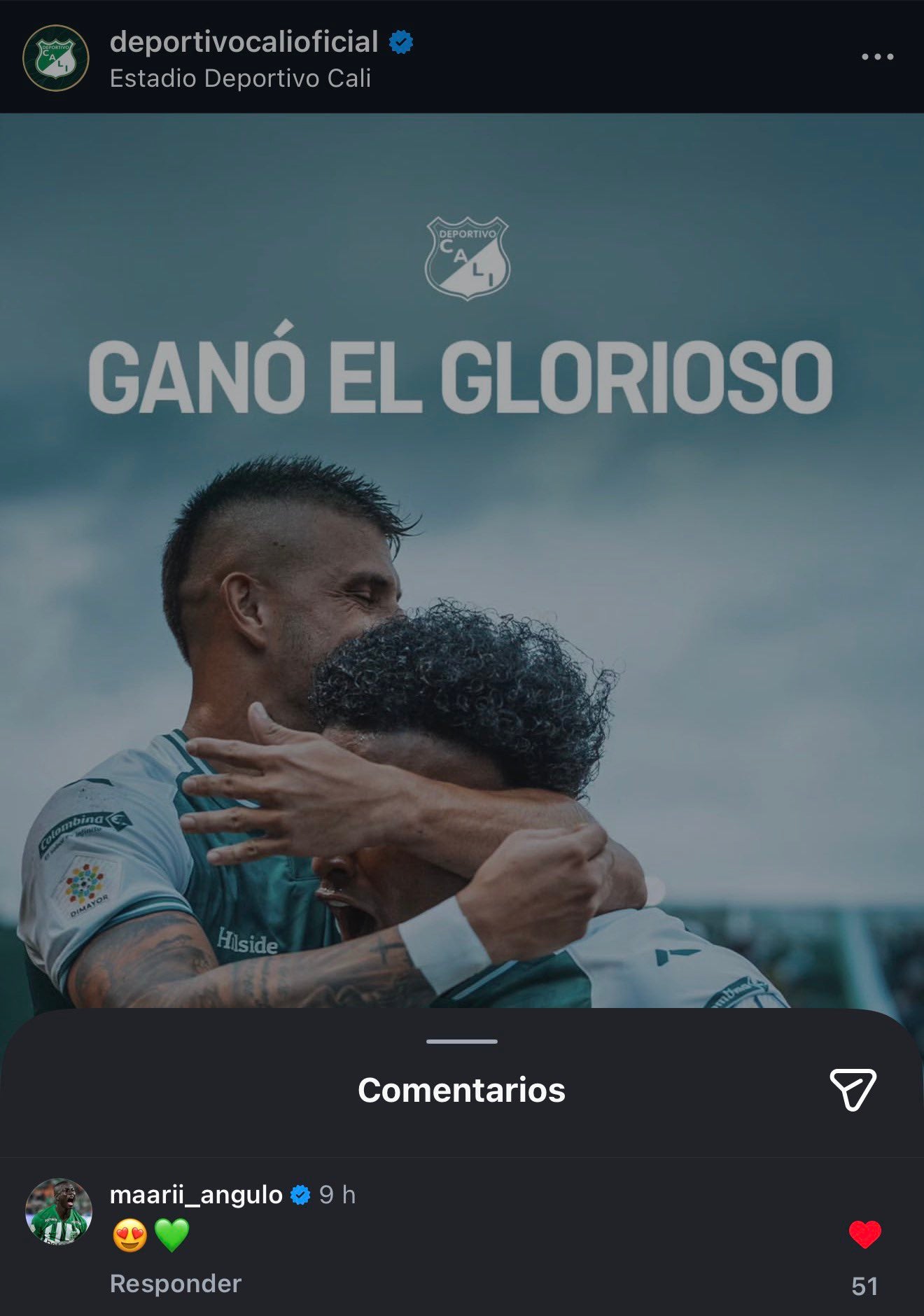This screenshot has width=924, height=1316.
Task: View the maarii_angulo username profile
Action: coord(196,1194)
